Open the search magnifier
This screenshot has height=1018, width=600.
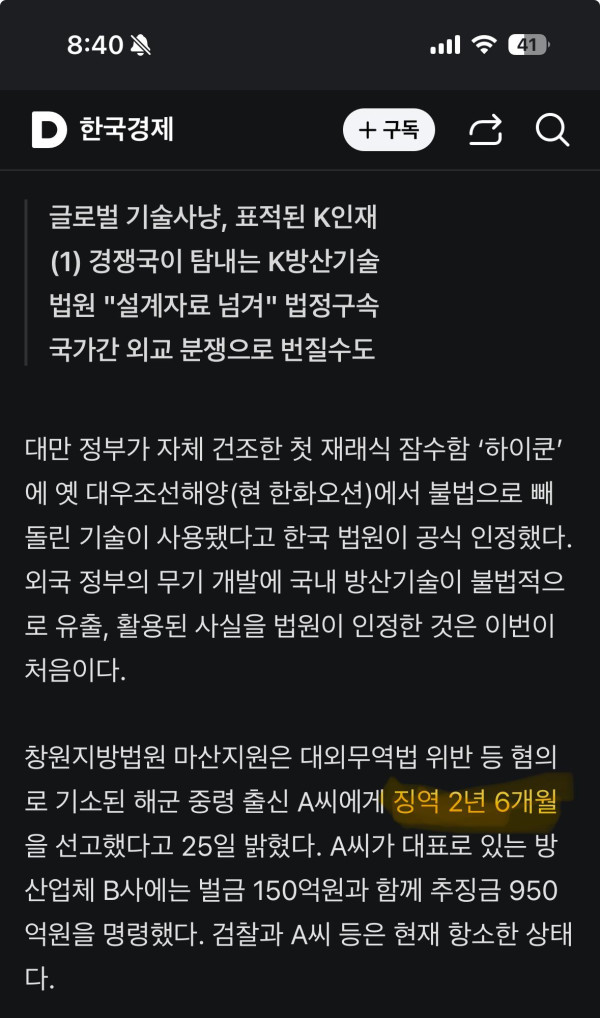[551, 130]
